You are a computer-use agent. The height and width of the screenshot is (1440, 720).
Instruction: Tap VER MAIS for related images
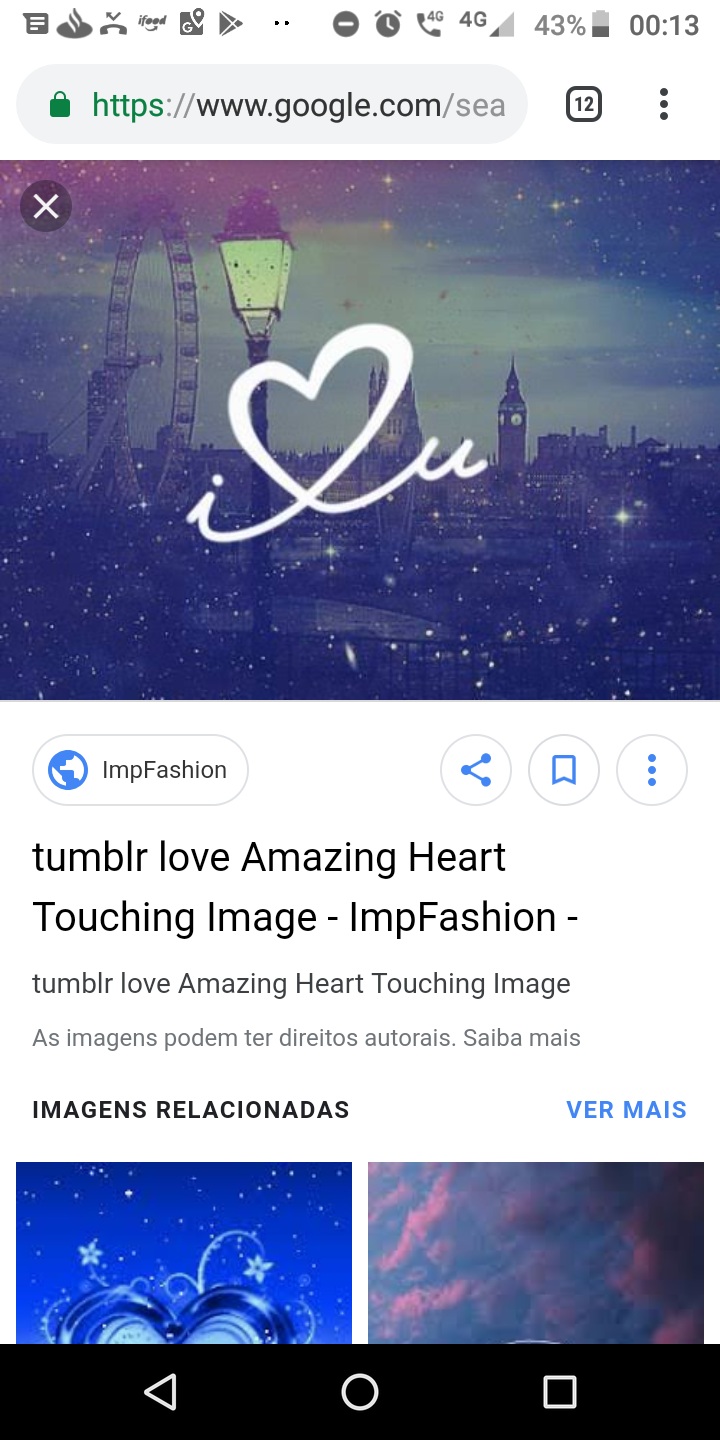(x=626, y=1110)
